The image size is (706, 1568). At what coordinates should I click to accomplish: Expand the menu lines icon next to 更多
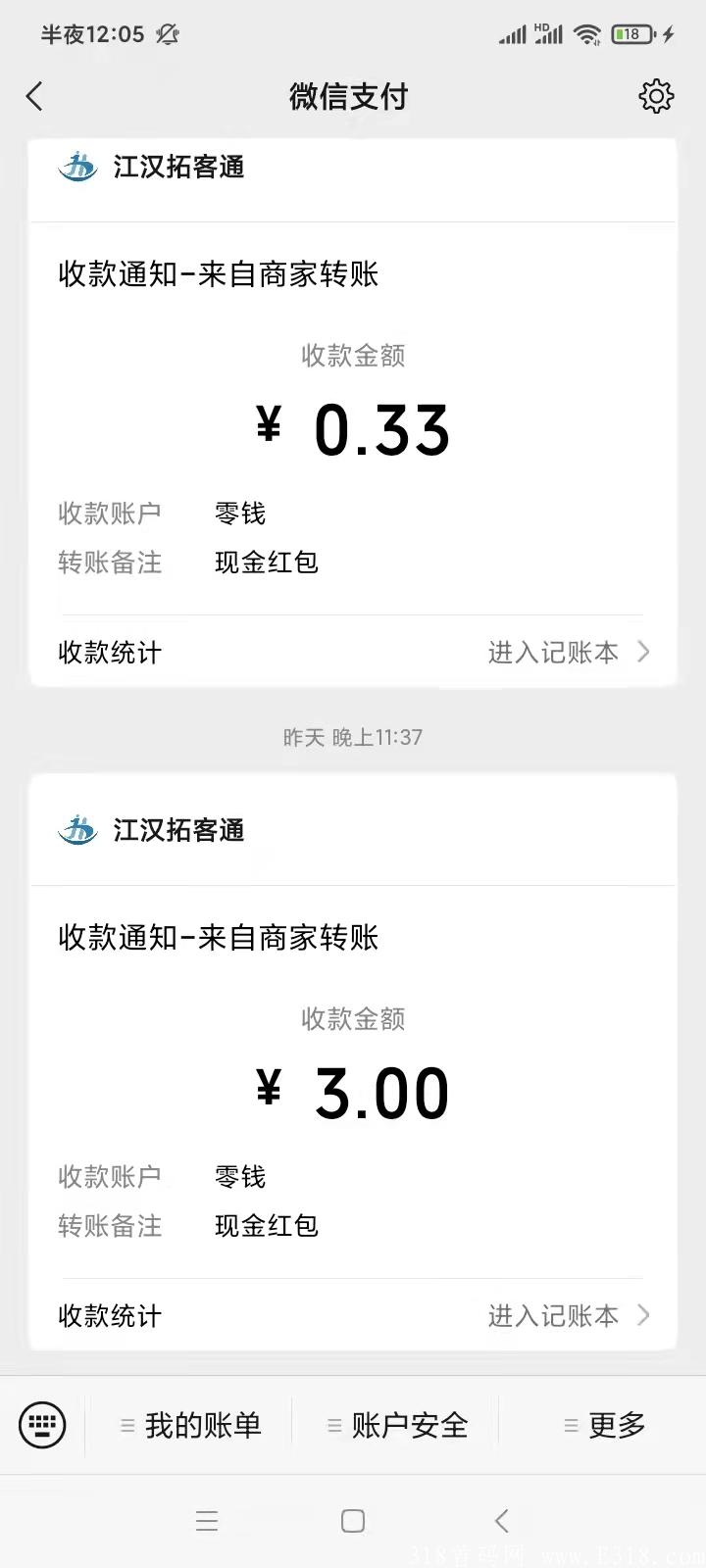(572, 1426)
